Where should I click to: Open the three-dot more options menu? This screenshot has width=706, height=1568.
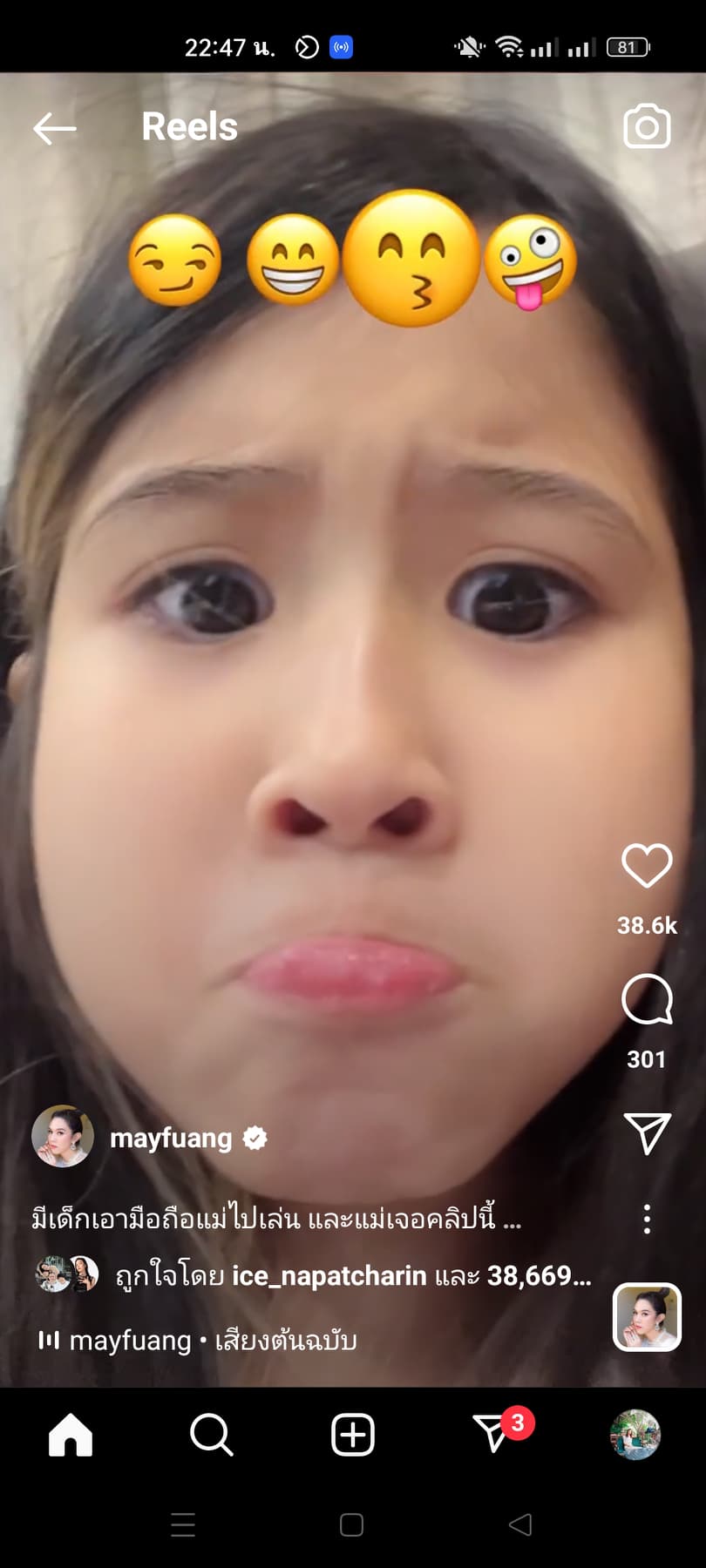[x=647, y=1219]
